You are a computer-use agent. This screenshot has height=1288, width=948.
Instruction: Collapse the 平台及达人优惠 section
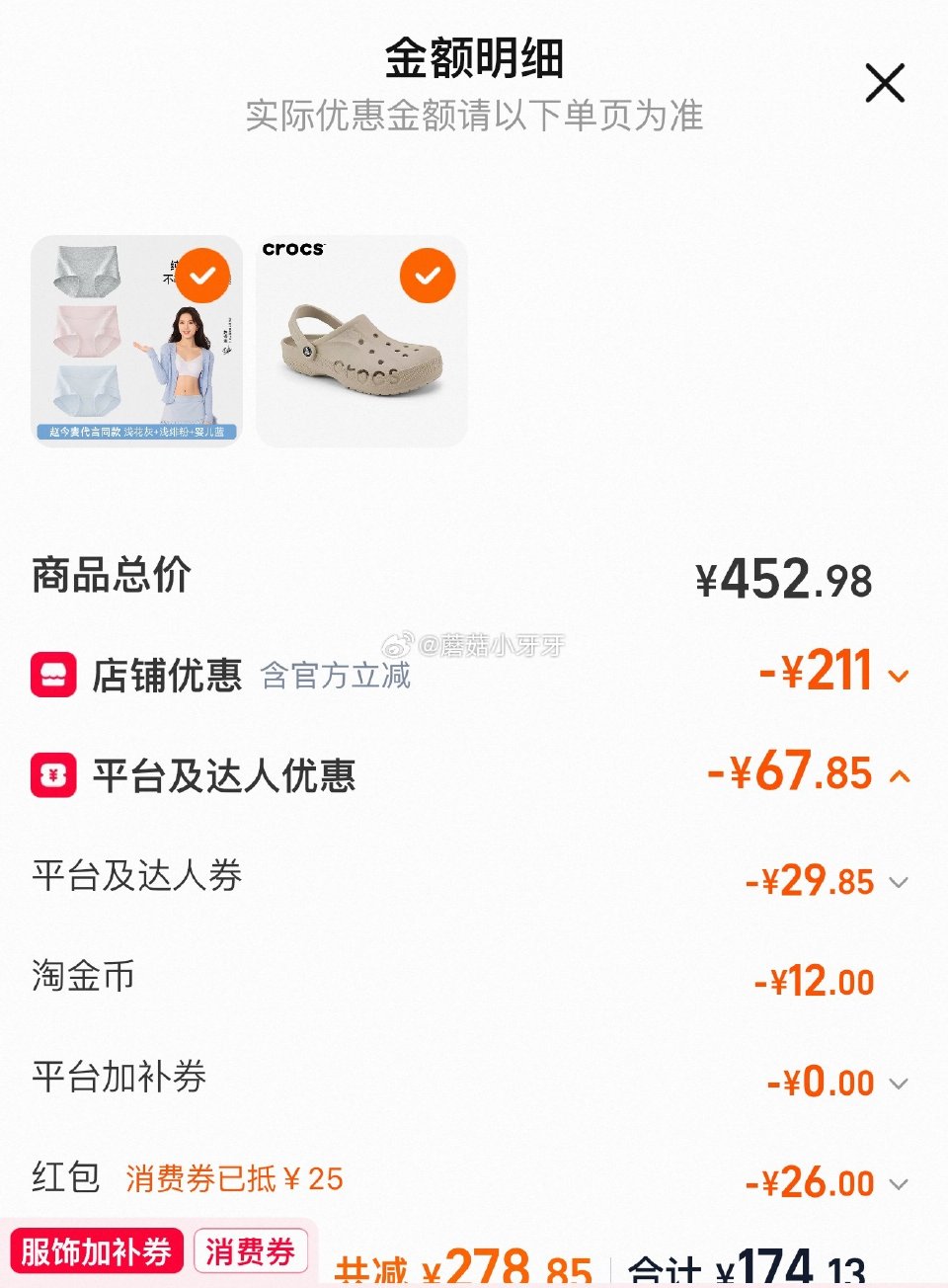(x=897, y=777)
